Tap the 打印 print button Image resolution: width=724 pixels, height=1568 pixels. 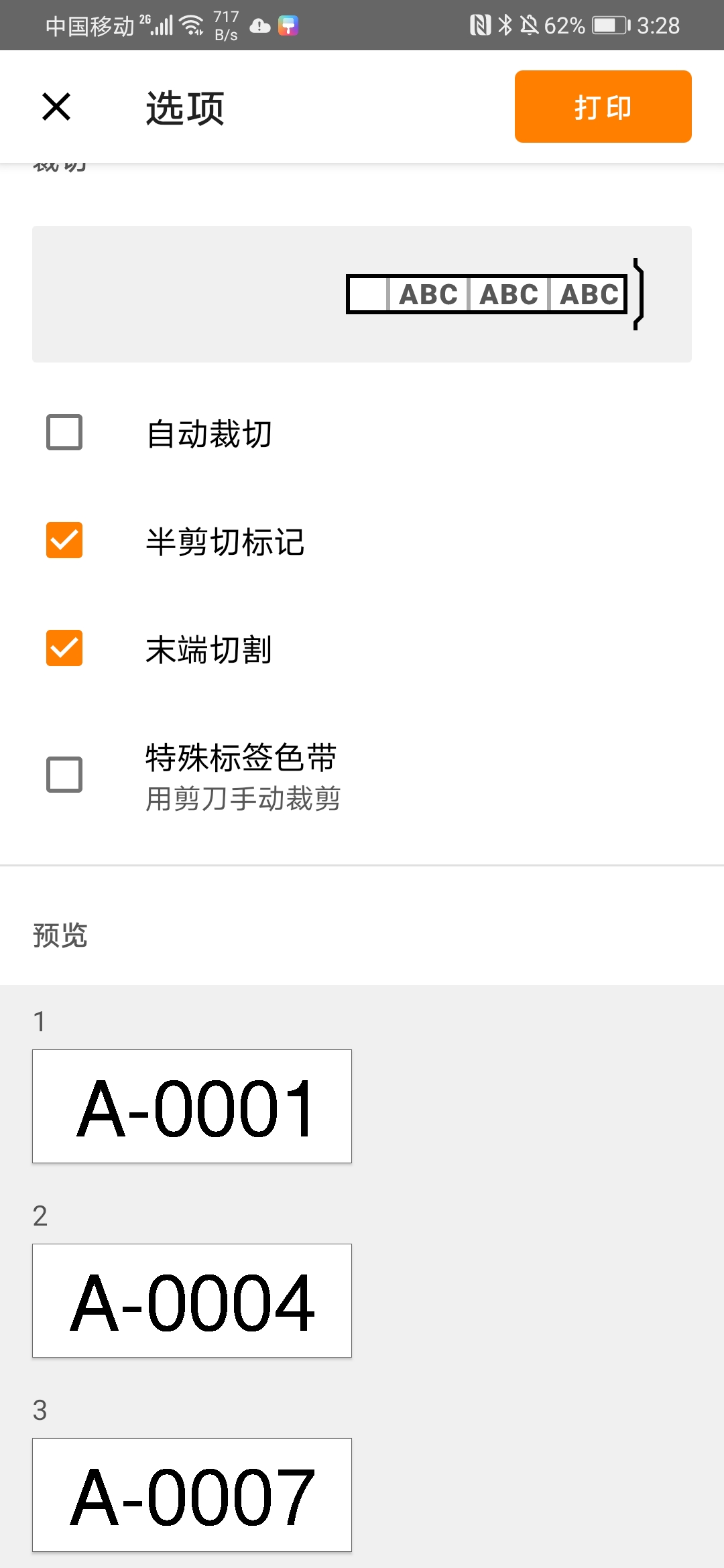point(602,107)
